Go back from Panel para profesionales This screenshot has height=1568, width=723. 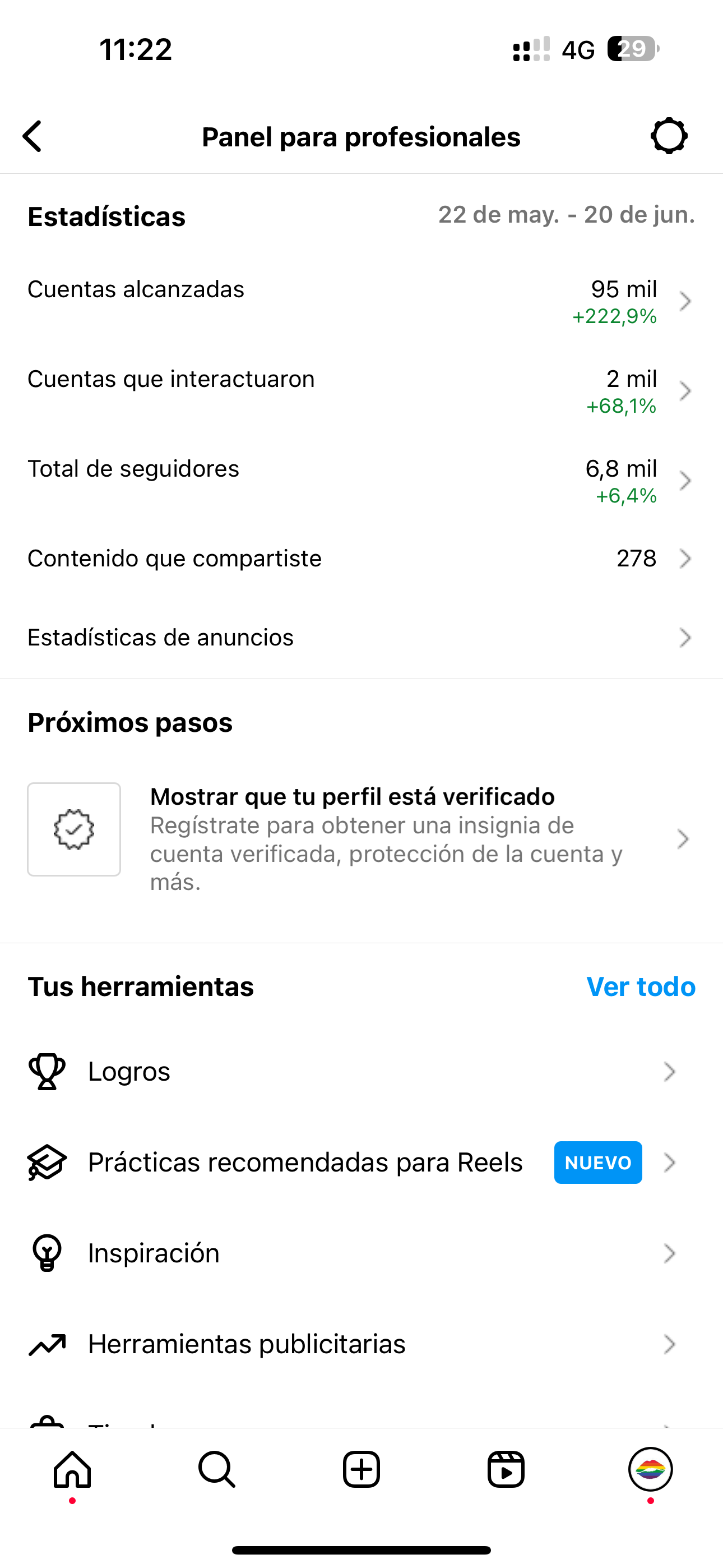coord(33,136)
